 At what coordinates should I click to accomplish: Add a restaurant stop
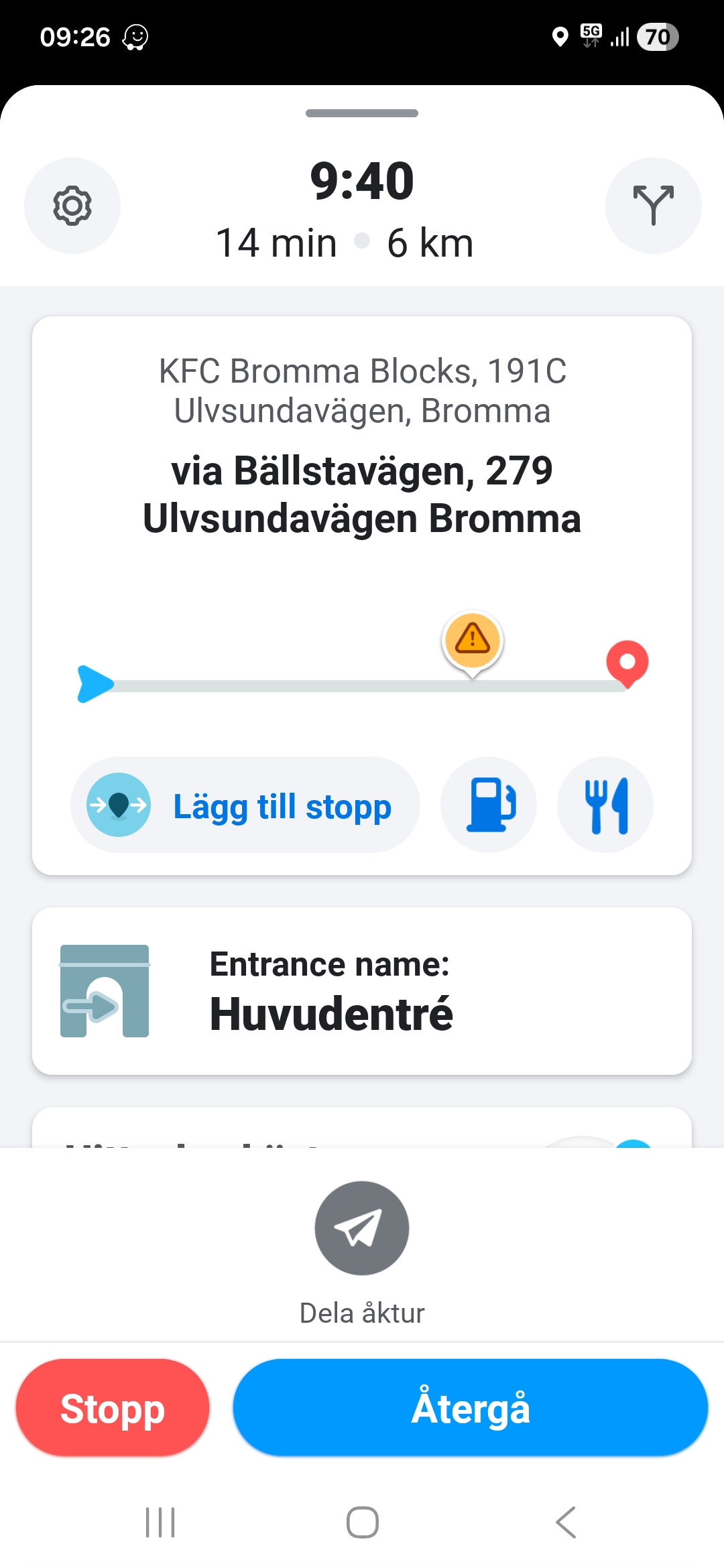605,805
